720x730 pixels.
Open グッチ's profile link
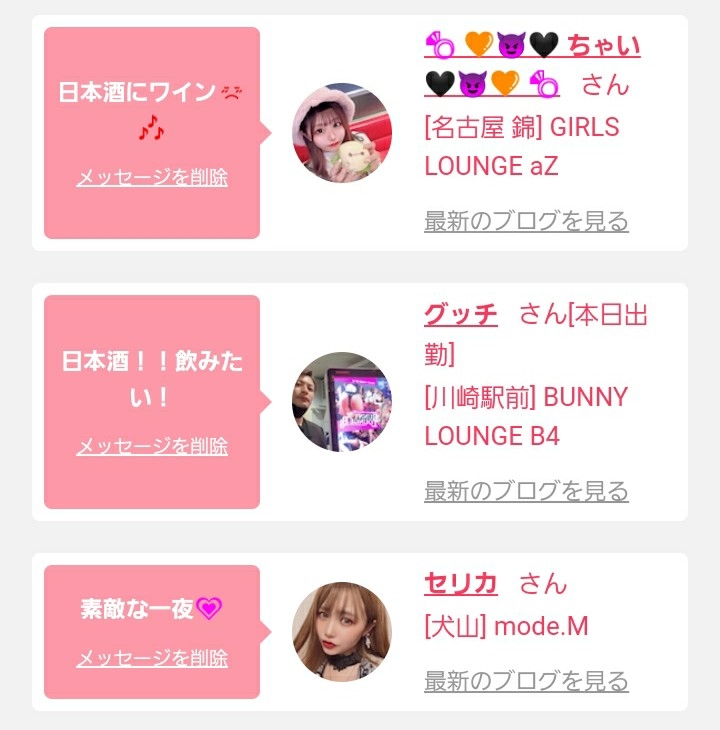(x=461, y=315)
